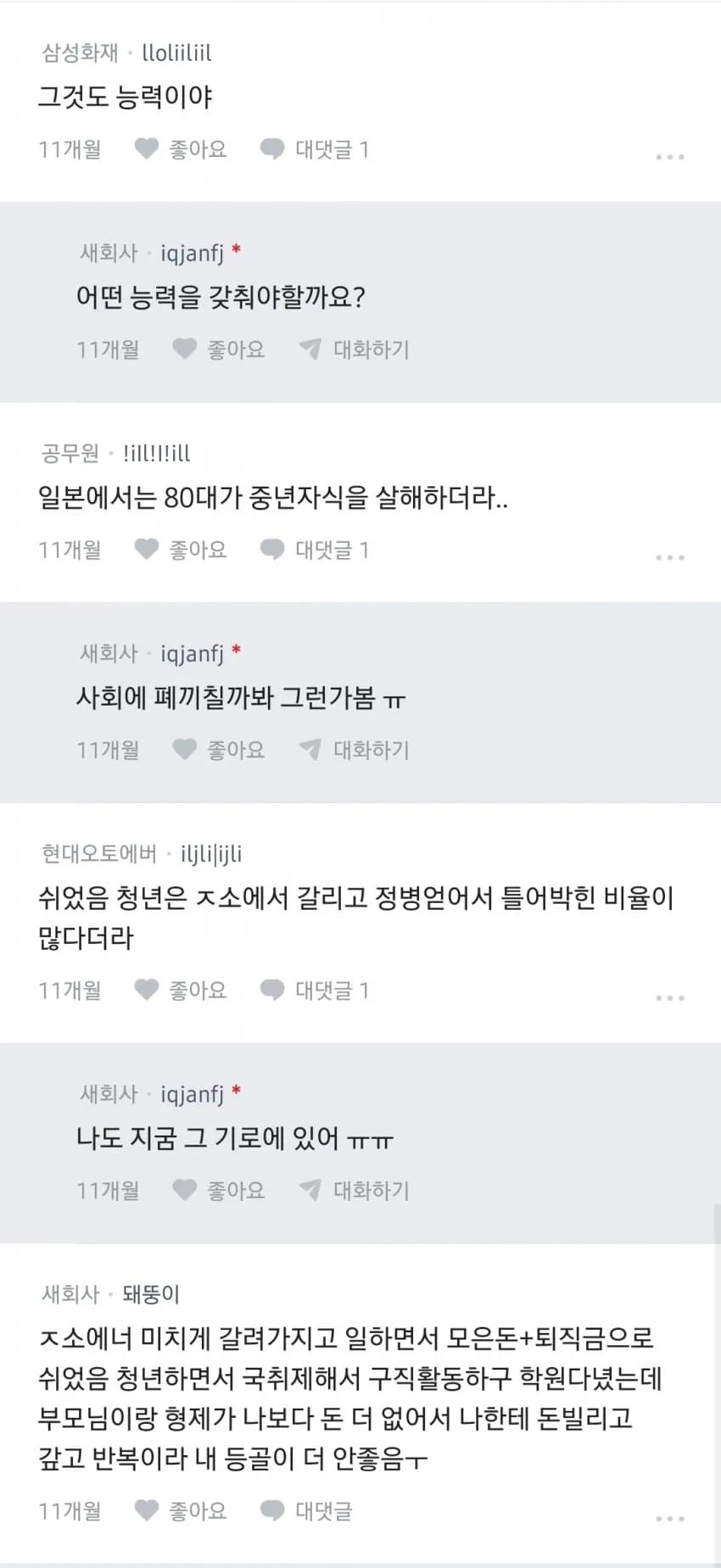Like the 현대오토에버 comment
Screen dimensions: 721x1568
(181, 990)
